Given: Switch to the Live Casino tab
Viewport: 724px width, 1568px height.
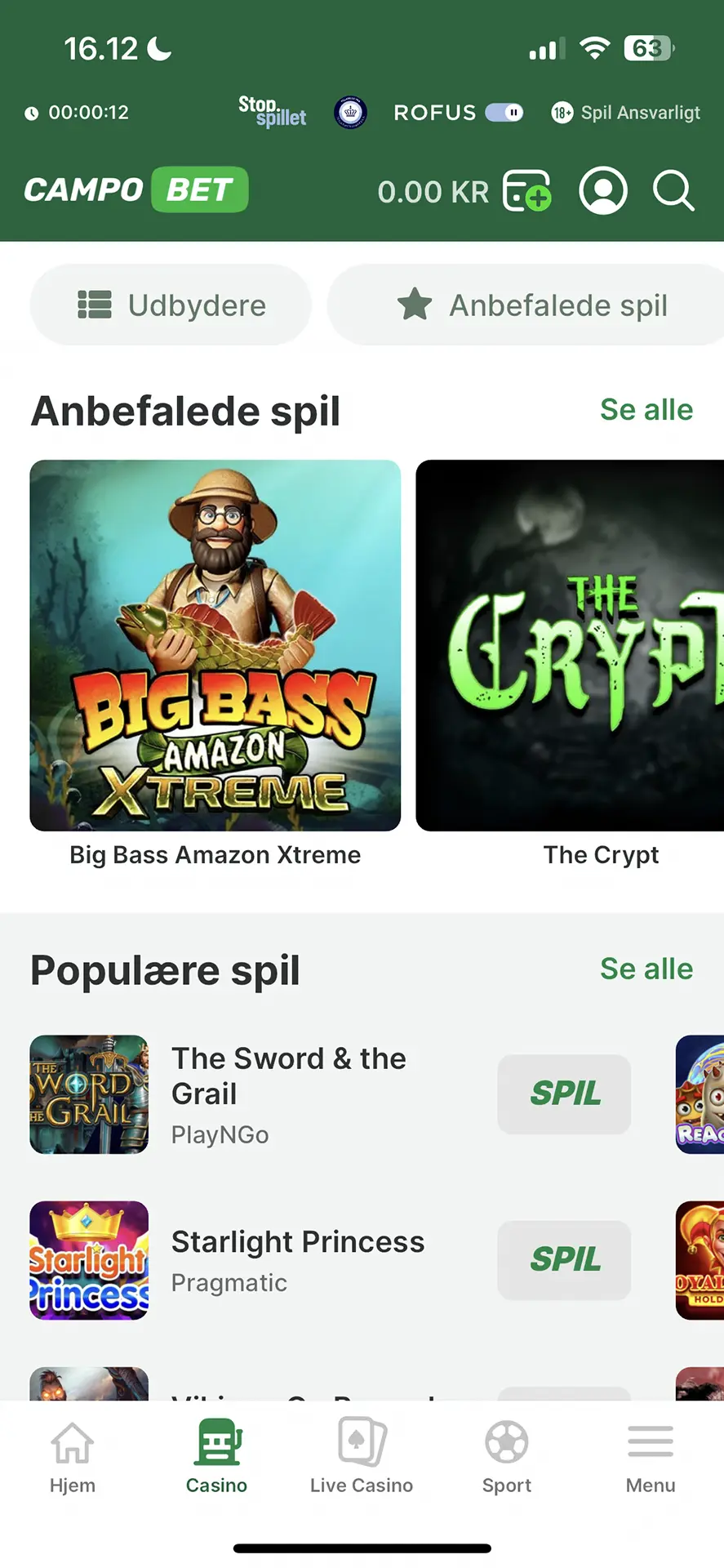Looking at the screenshot, I should pos(362,1458).
